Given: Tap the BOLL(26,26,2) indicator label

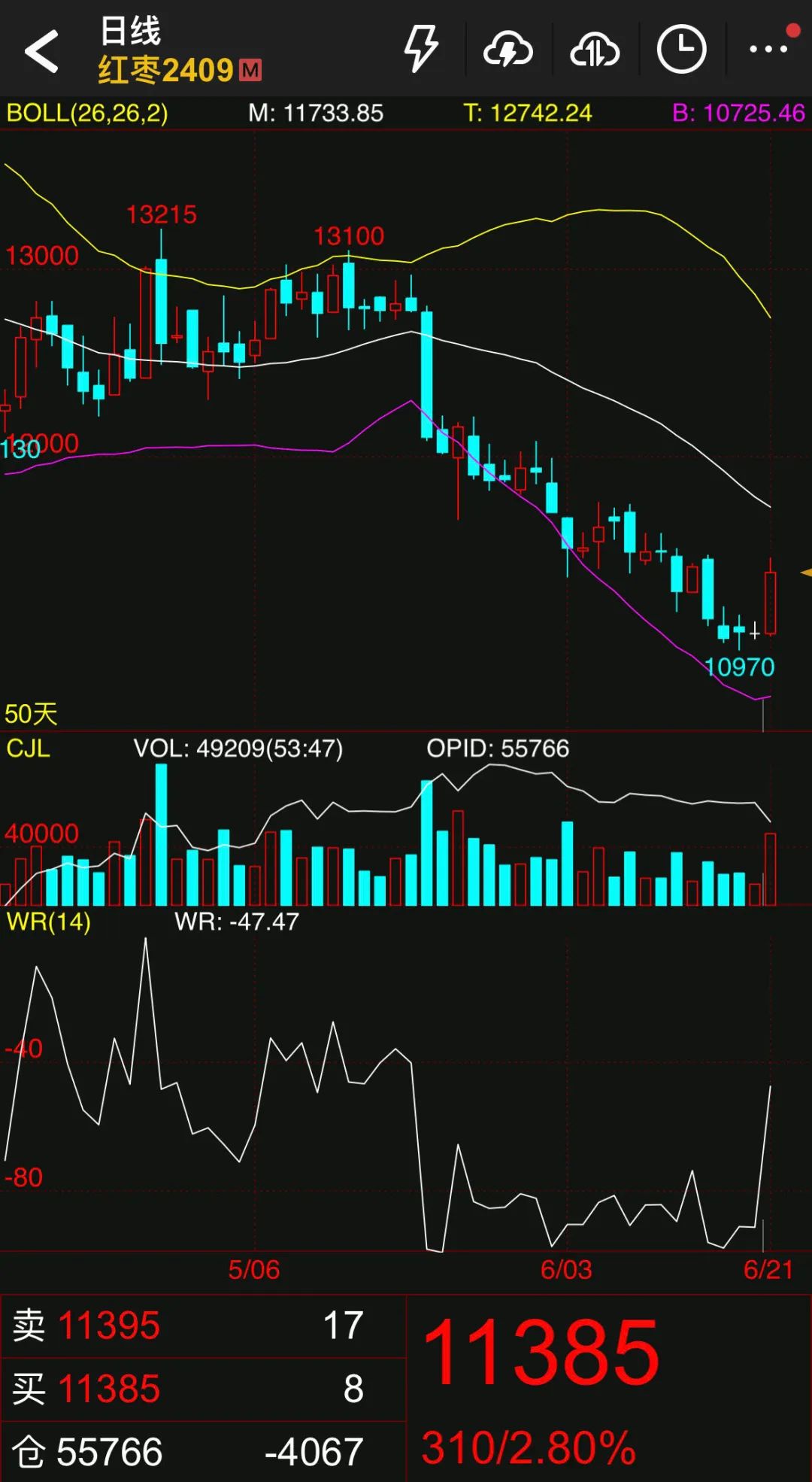Looking at the screenshot, I should [87, 114].
